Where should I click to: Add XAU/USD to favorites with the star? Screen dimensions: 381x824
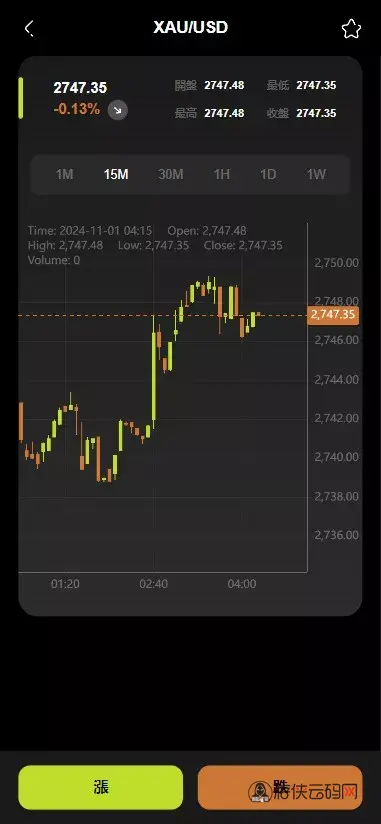coord(351,29)
